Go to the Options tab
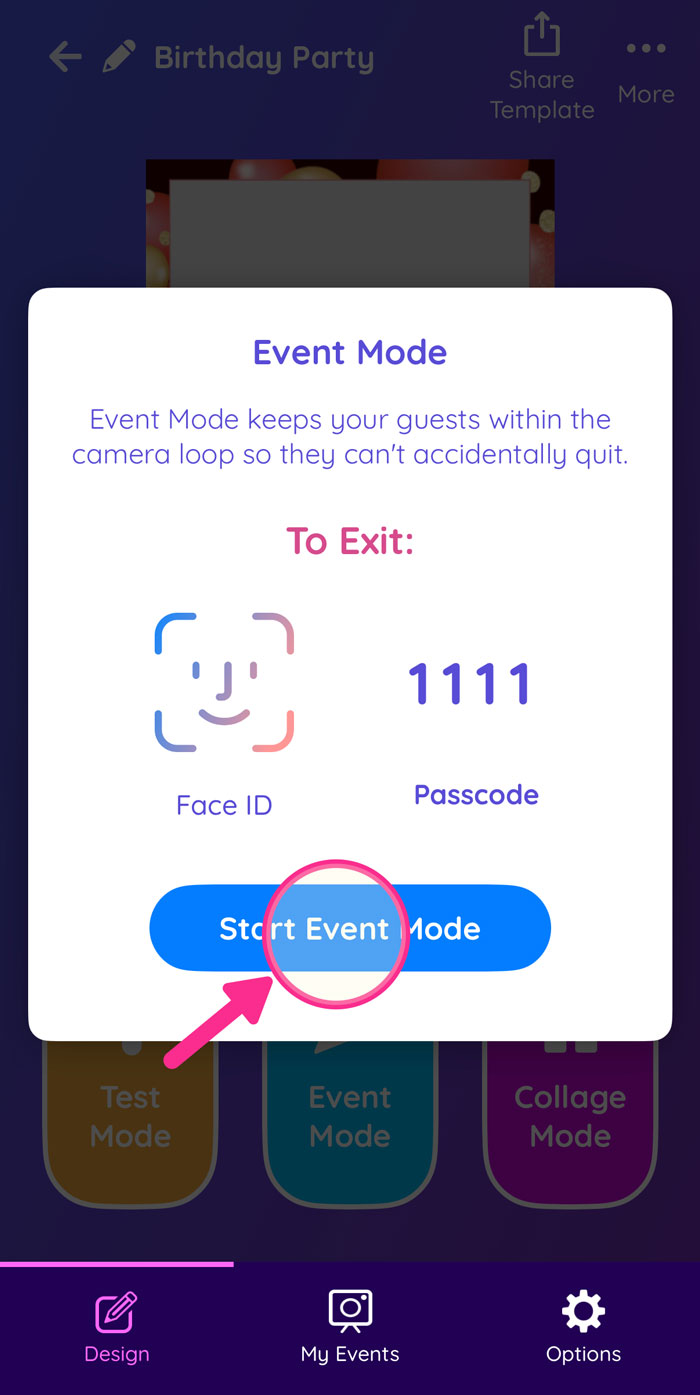 coord(583,1327)
